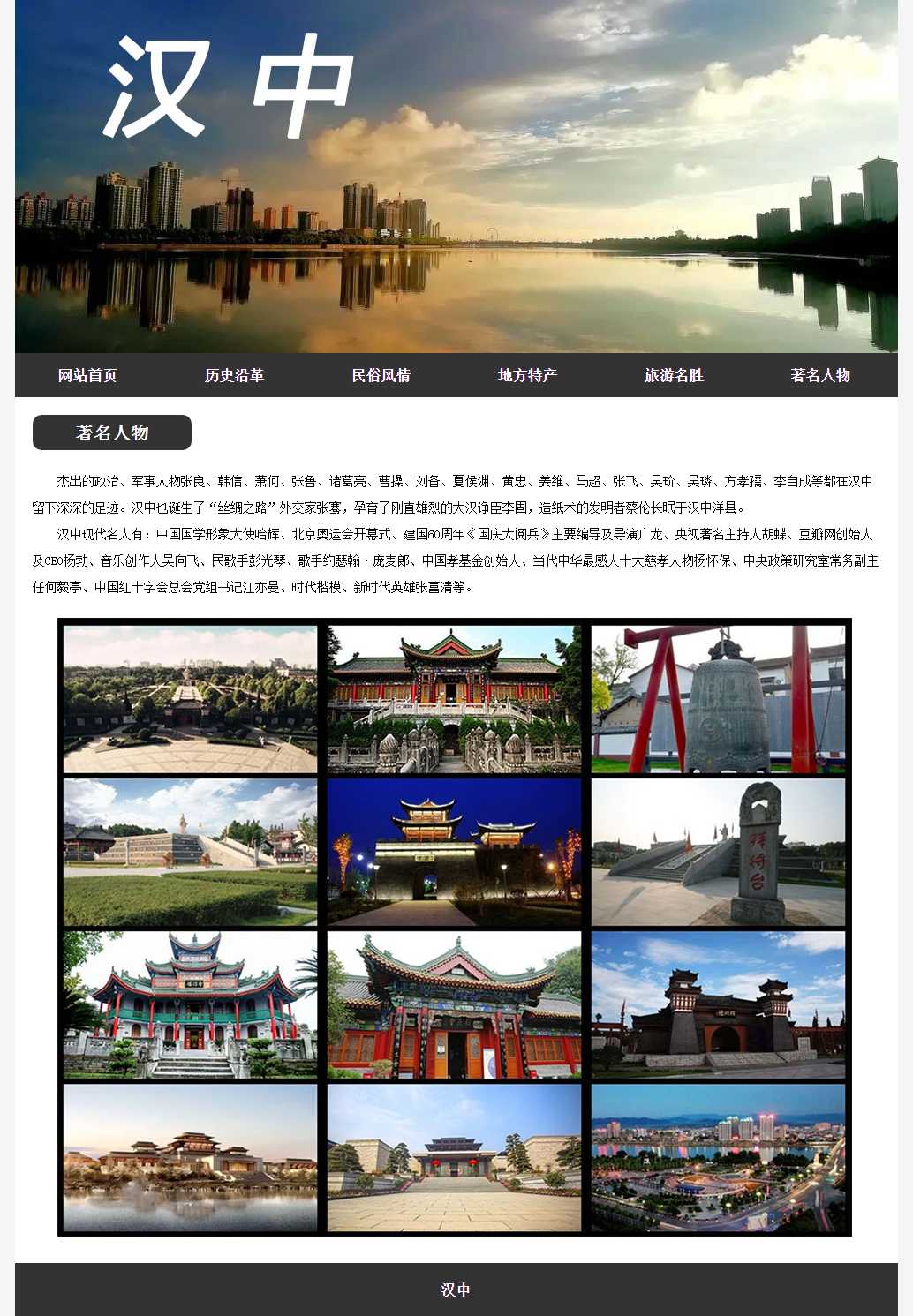
Task: Go to the 历史沿革 section
Action: point(234,375)
